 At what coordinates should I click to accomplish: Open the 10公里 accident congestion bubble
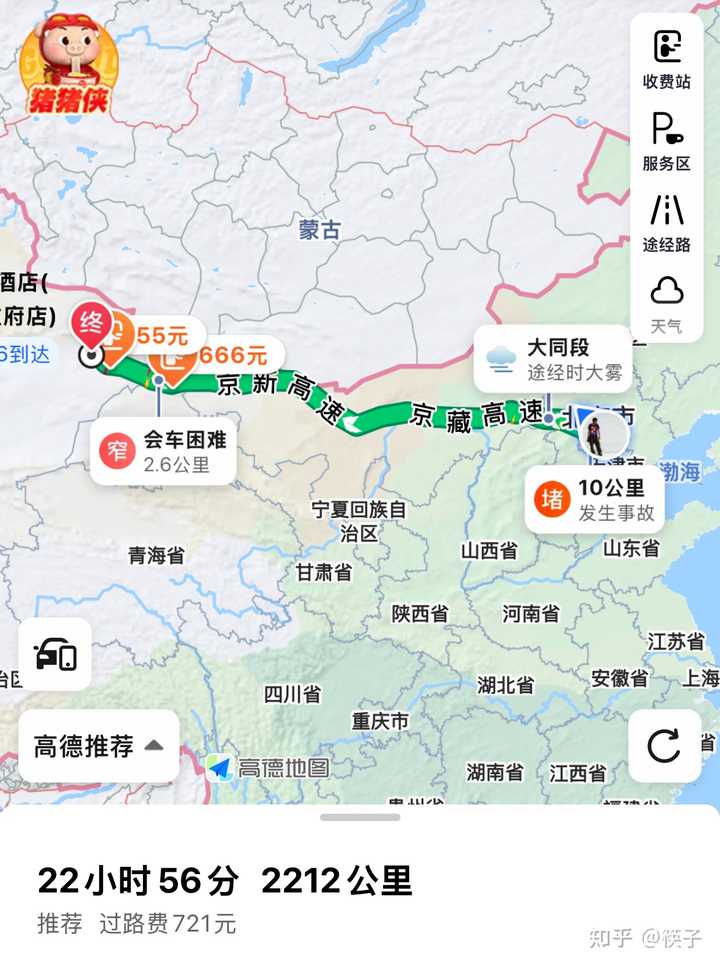pyautogui.click(x=594, y=499)
